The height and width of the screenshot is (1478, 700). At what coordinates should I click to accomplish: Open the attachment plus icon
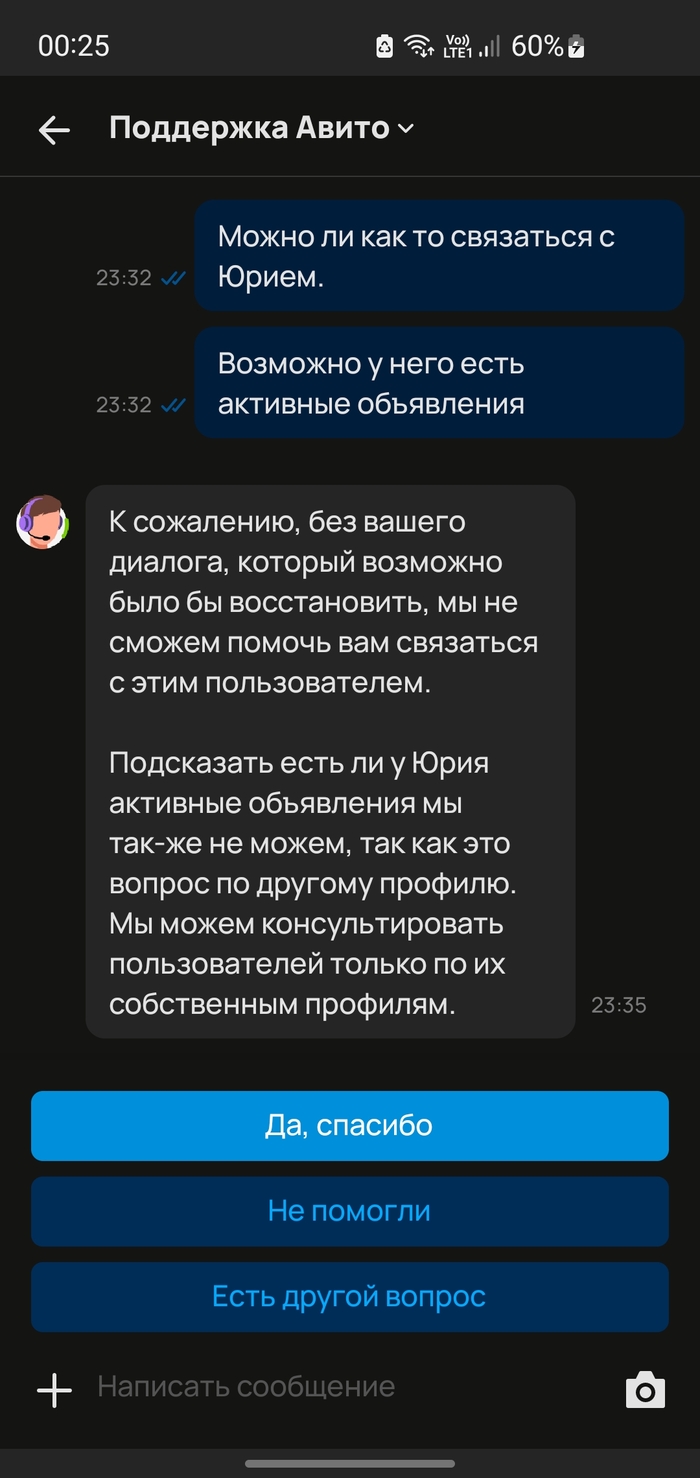tap(54, 1390)
